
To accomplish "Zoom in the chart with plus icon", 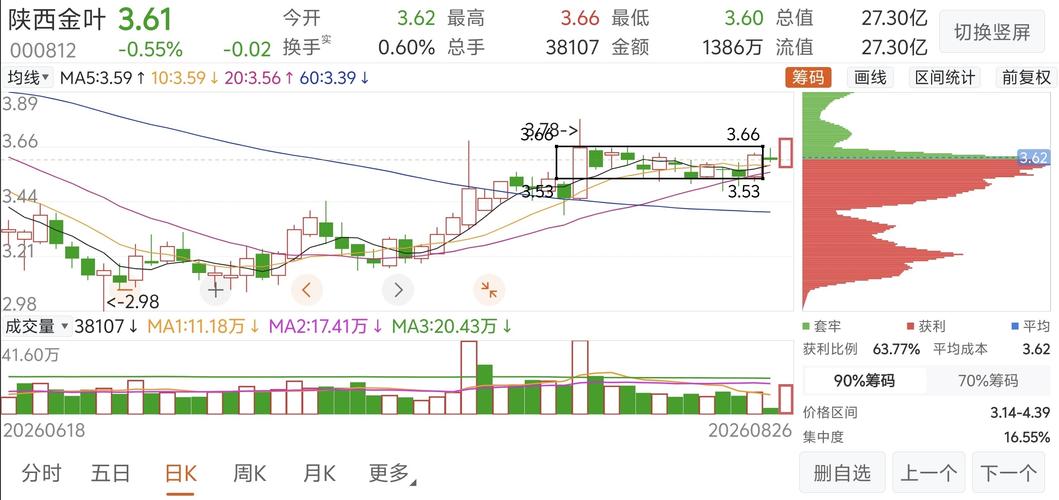I will (x=215, y=291).
